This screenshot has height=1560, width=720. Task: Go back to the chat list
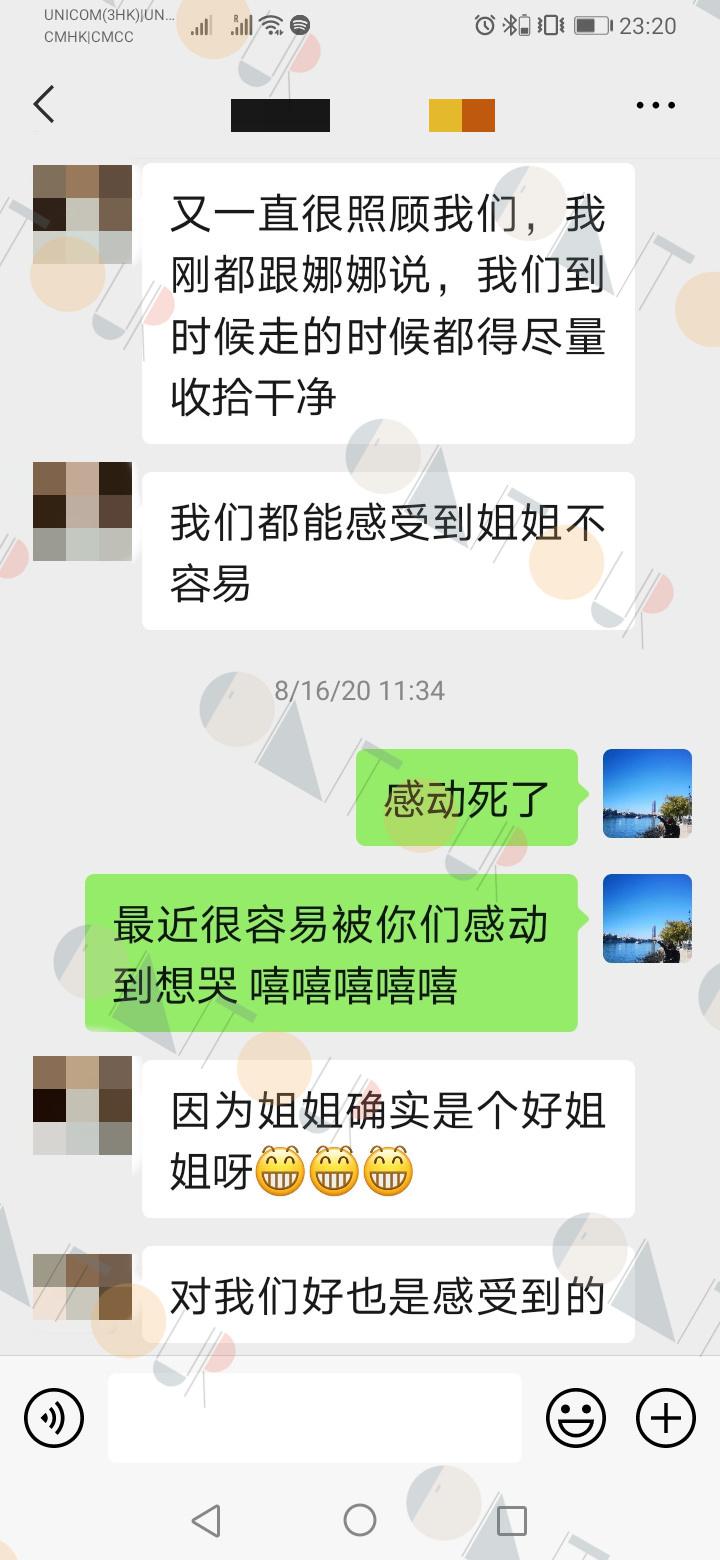click(x=44, y=104)
